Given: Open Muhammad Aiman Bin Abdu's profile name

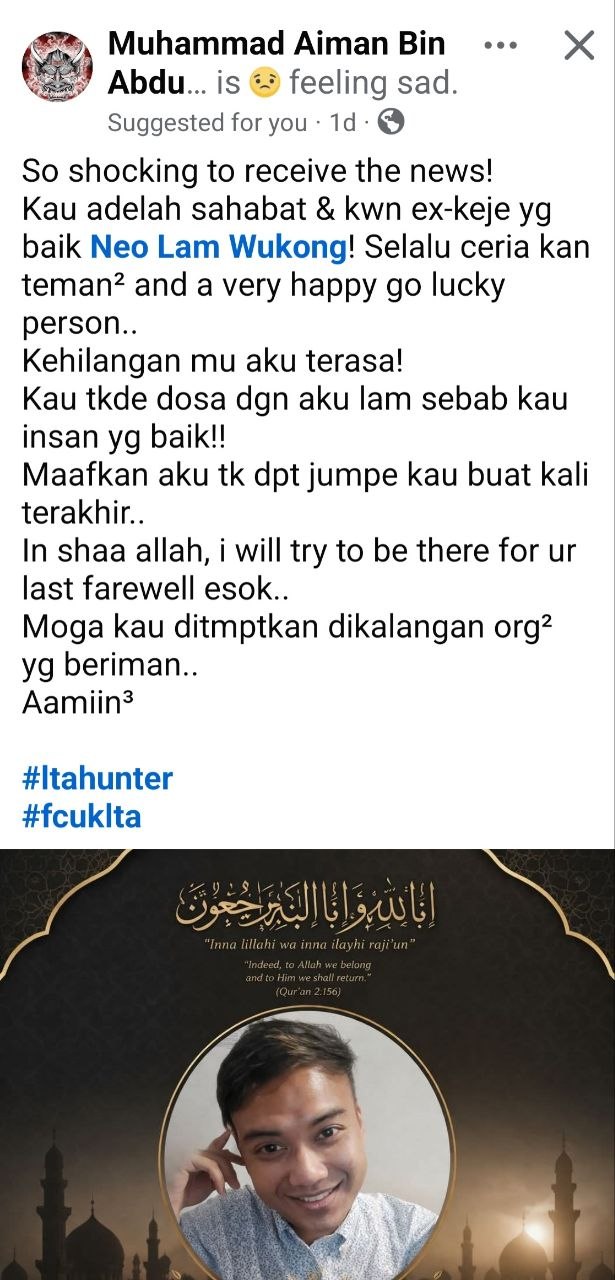Looking at the screenshot, I should tap(275, 45).
